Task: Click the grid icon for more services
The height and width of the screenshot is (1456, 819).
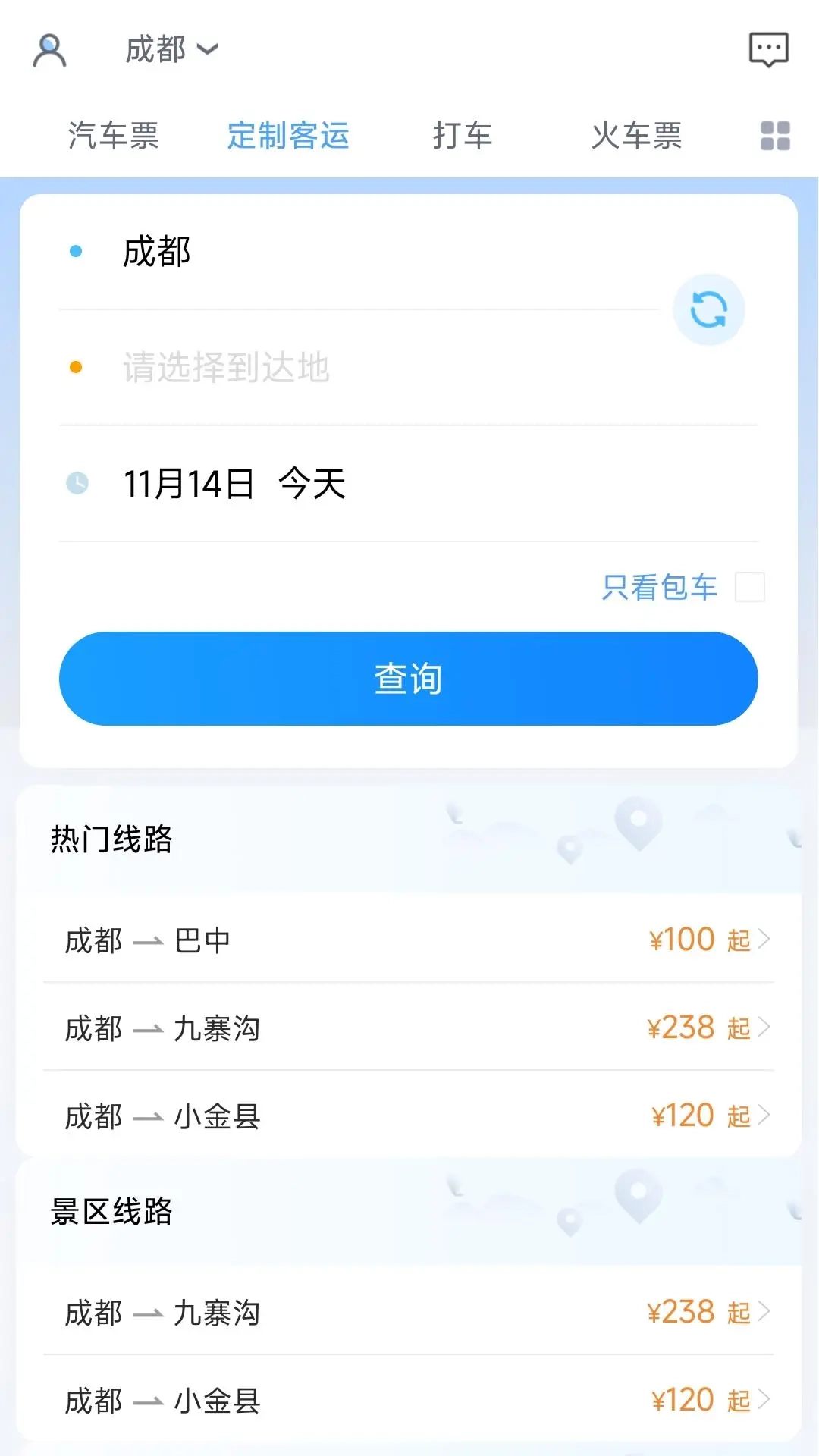Action: pos(774,136)
